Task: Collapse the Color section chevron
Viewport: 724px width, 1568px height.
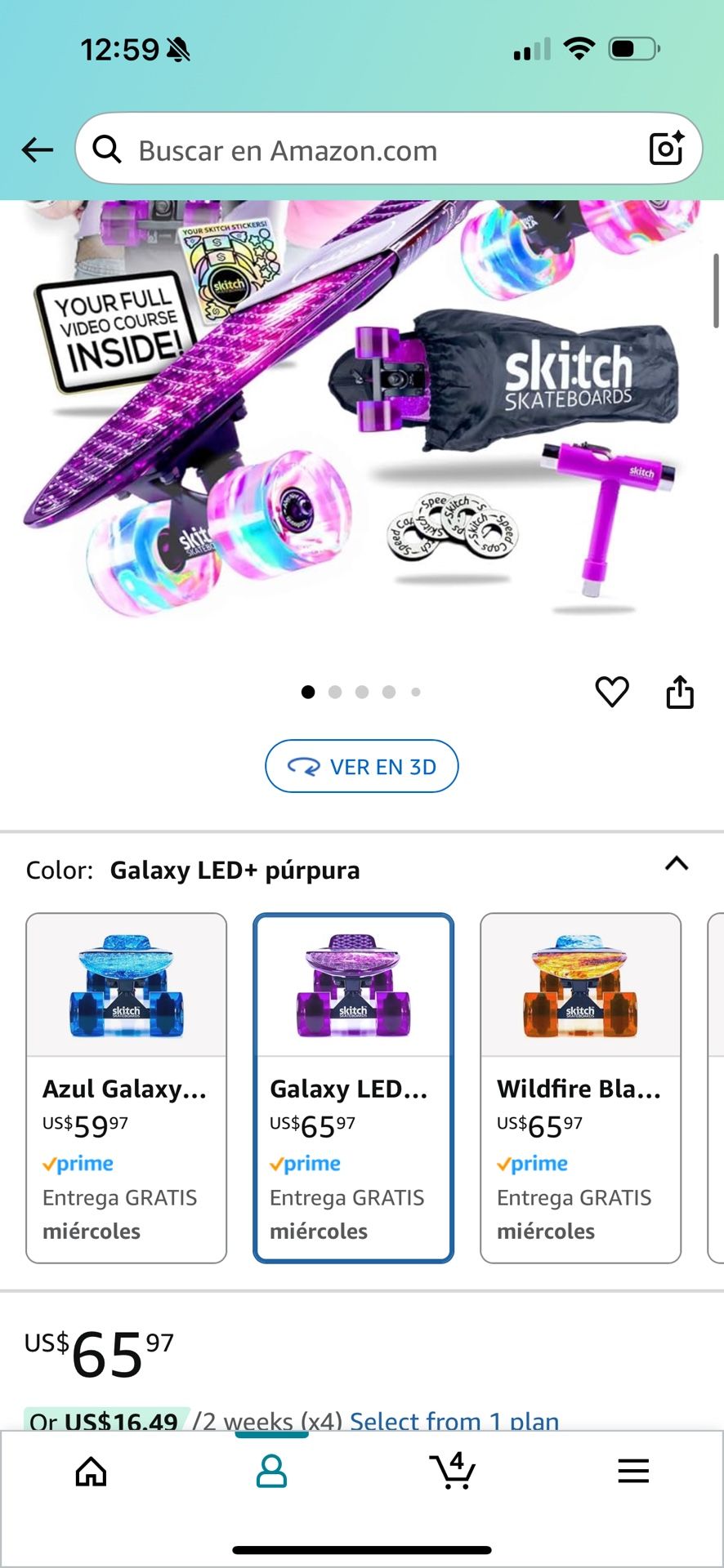Action: point(677,864)
